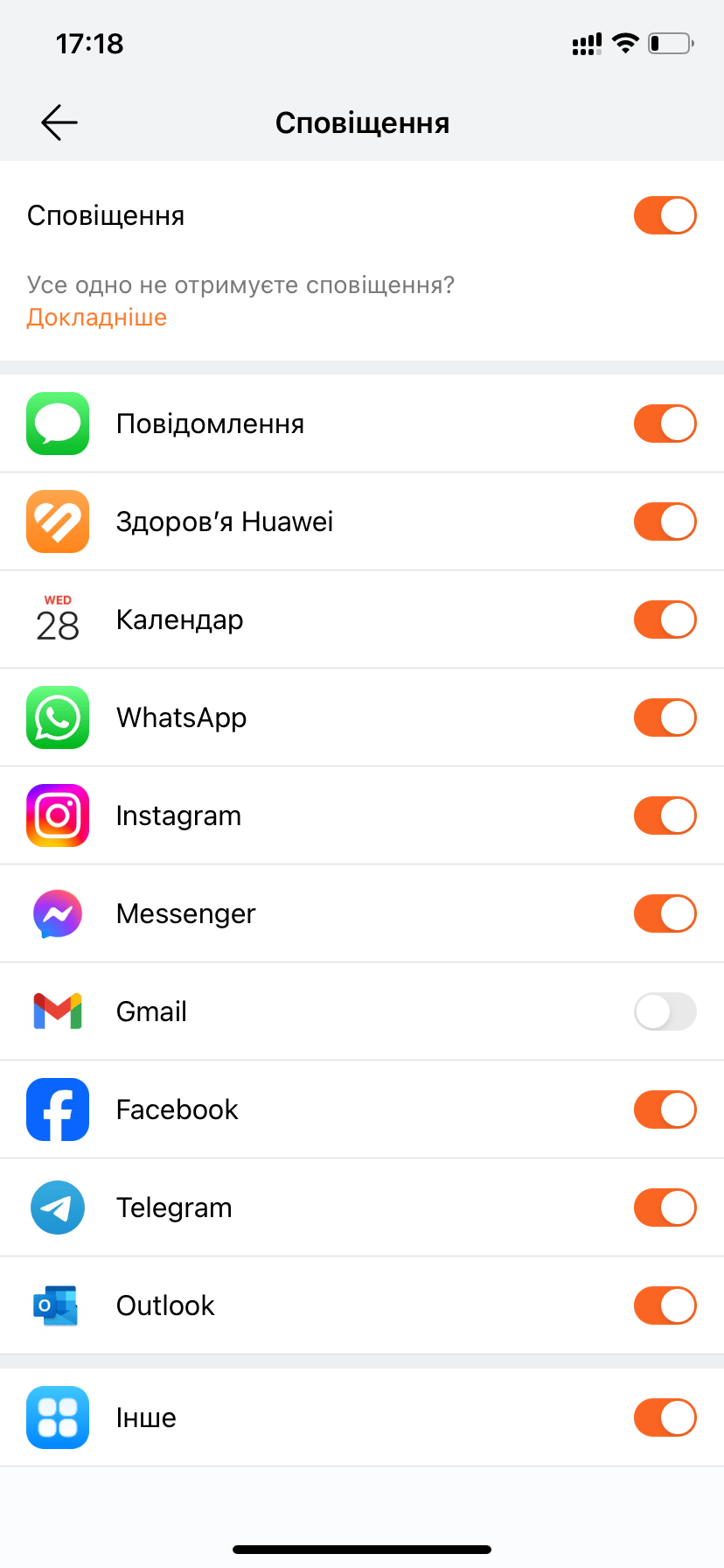Go back using the arrow icon

59,122
